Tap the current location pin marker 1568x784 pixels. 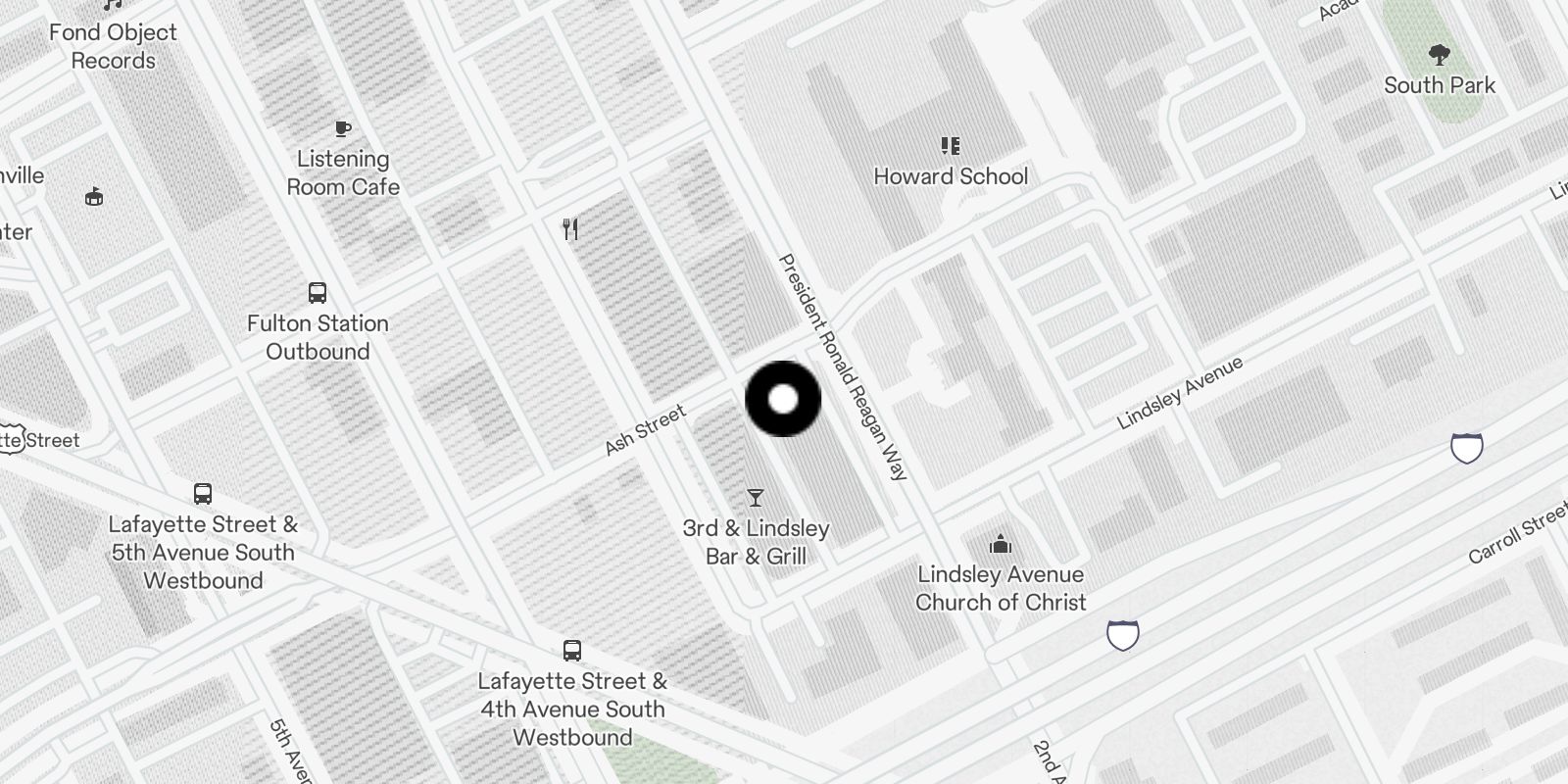click(x=783, y=399)
